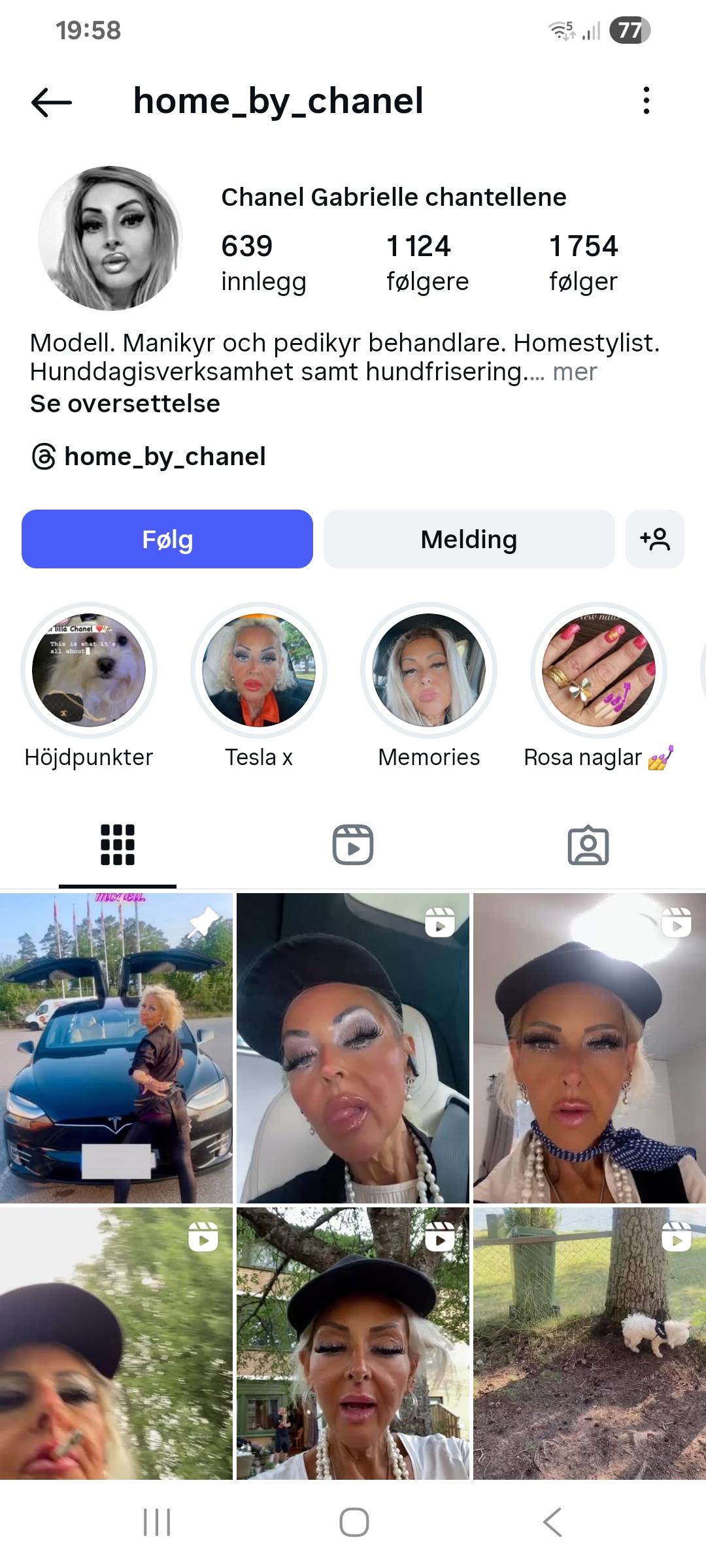Tap the system home button

[x=354, y=1522]
